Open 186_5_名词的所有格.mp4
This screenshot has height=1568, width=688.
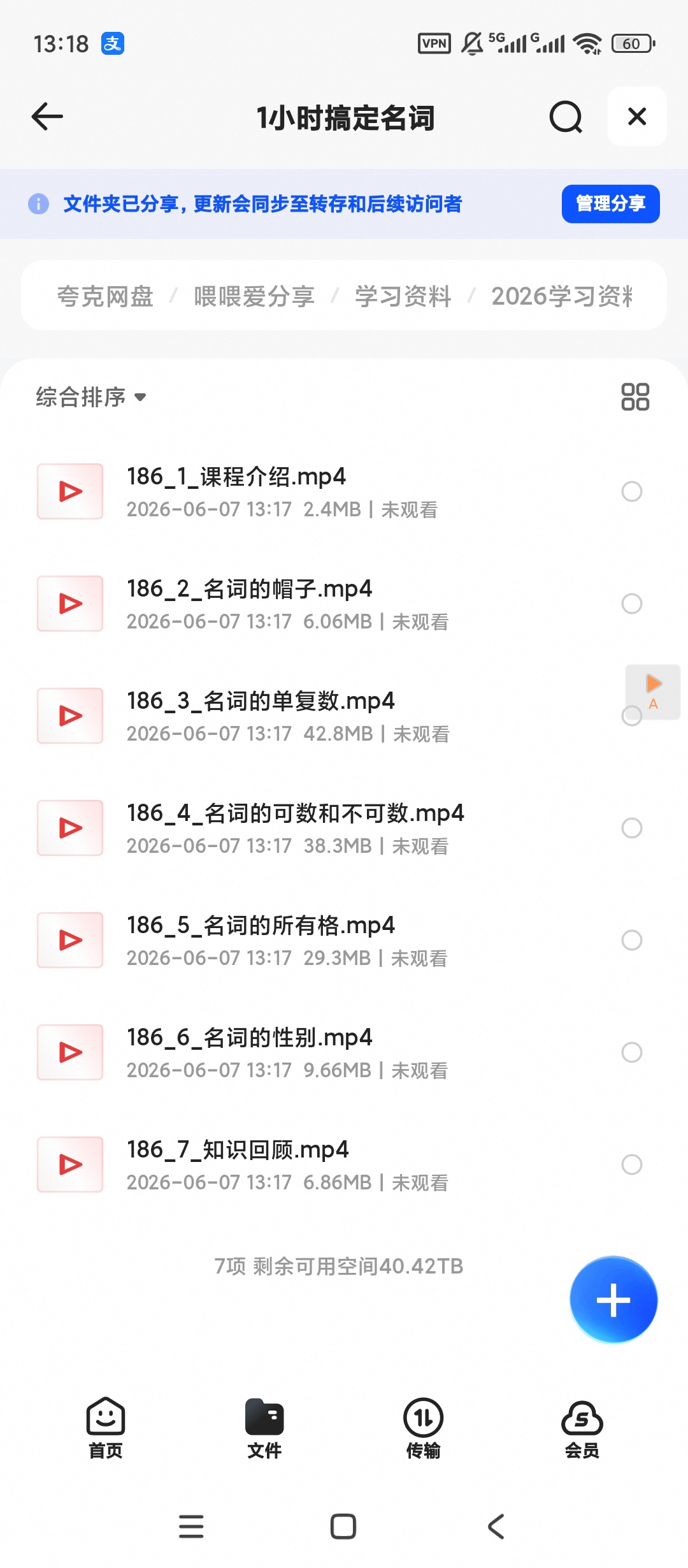319,940
